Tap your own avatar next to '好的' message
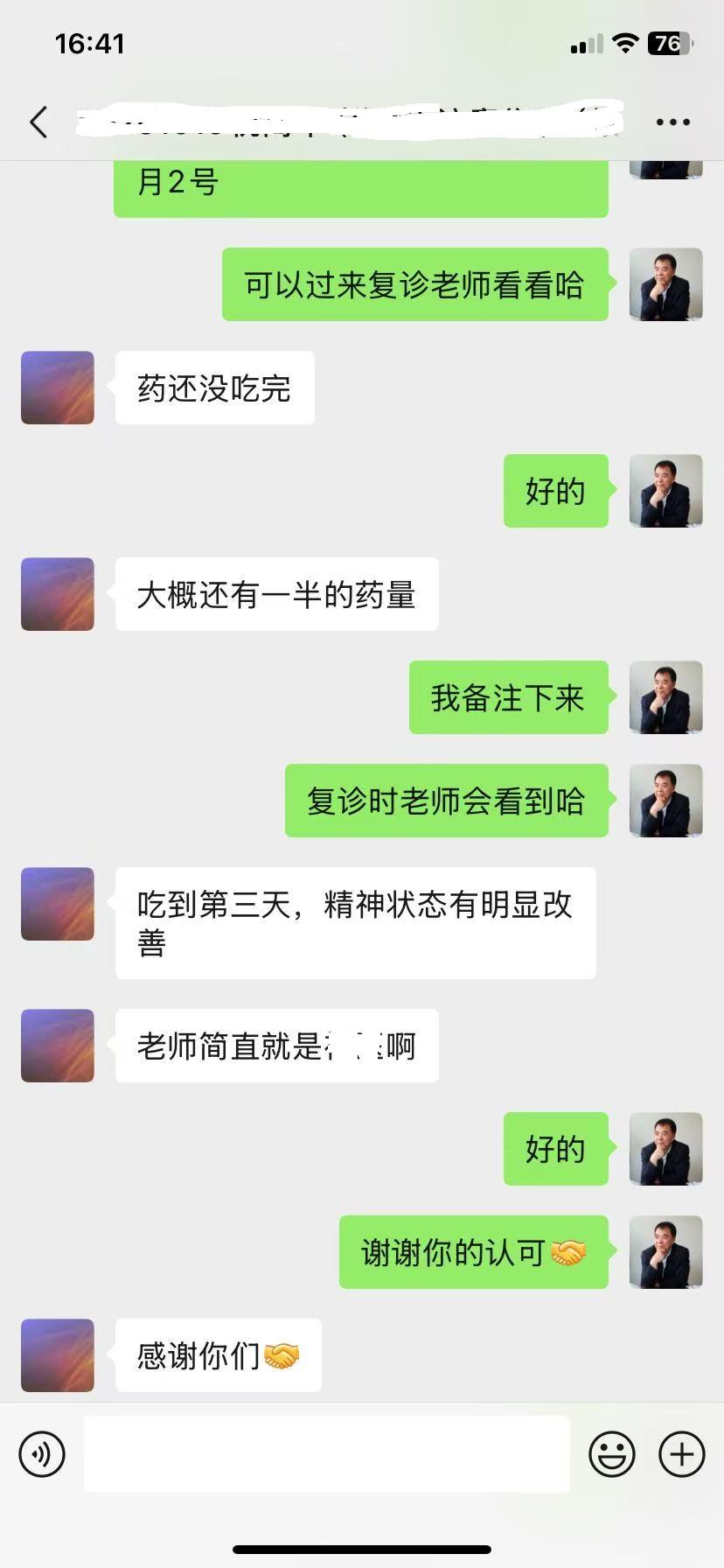 coord(665,492)
